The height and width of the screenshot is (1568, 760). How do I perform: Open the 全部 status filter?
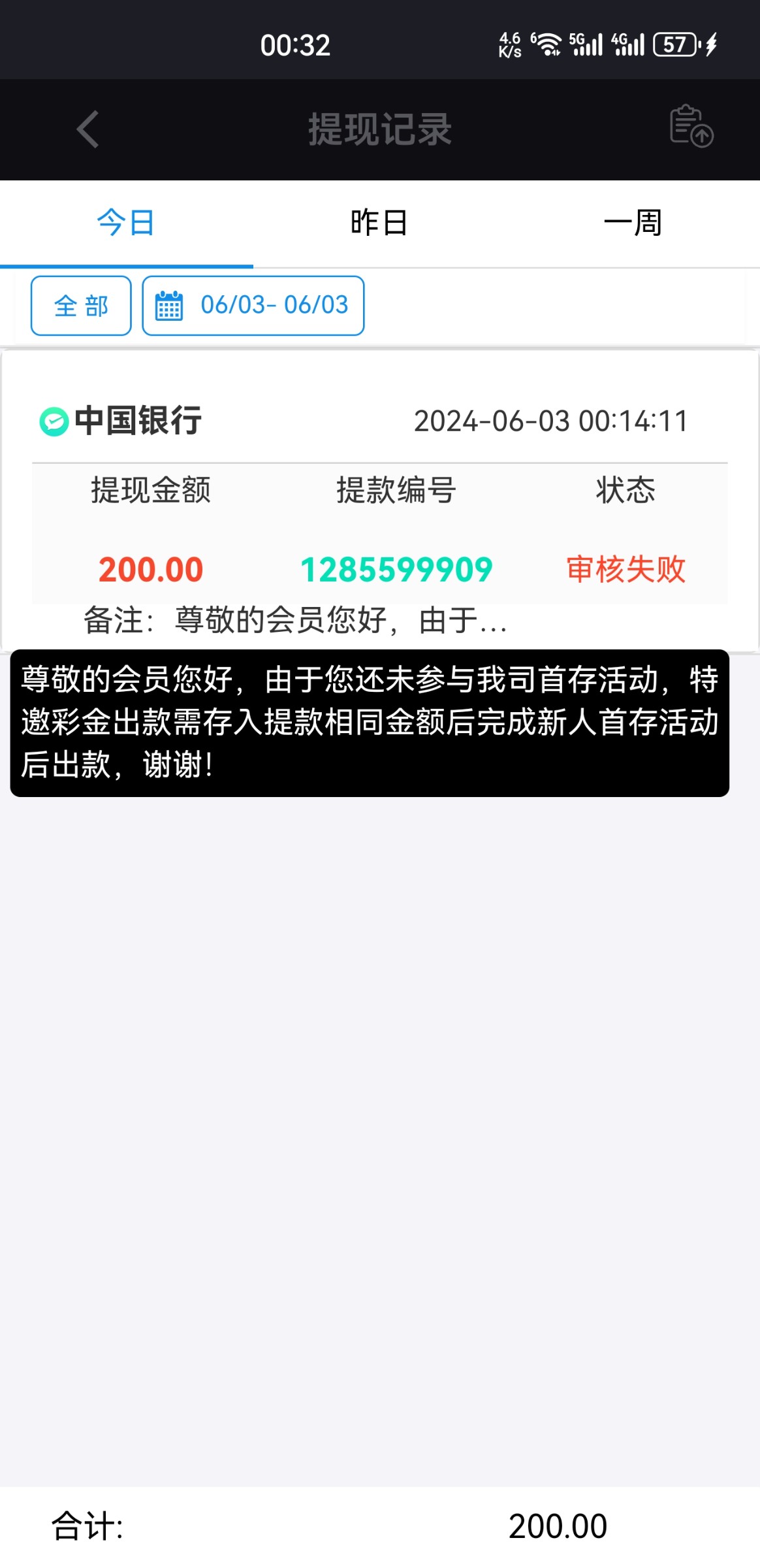click(x=81, y=306)
